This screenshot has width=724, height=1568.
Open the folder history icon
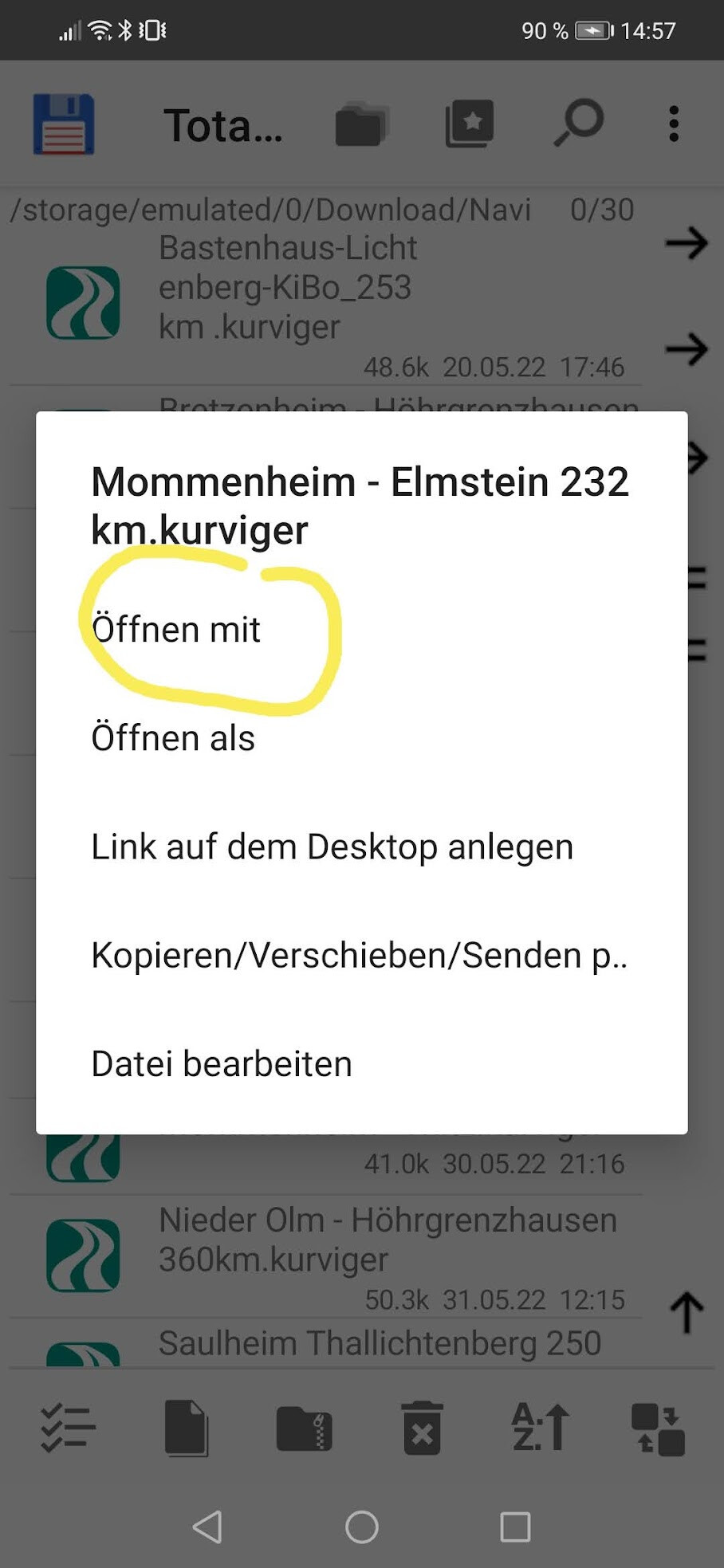click(361, 124)
